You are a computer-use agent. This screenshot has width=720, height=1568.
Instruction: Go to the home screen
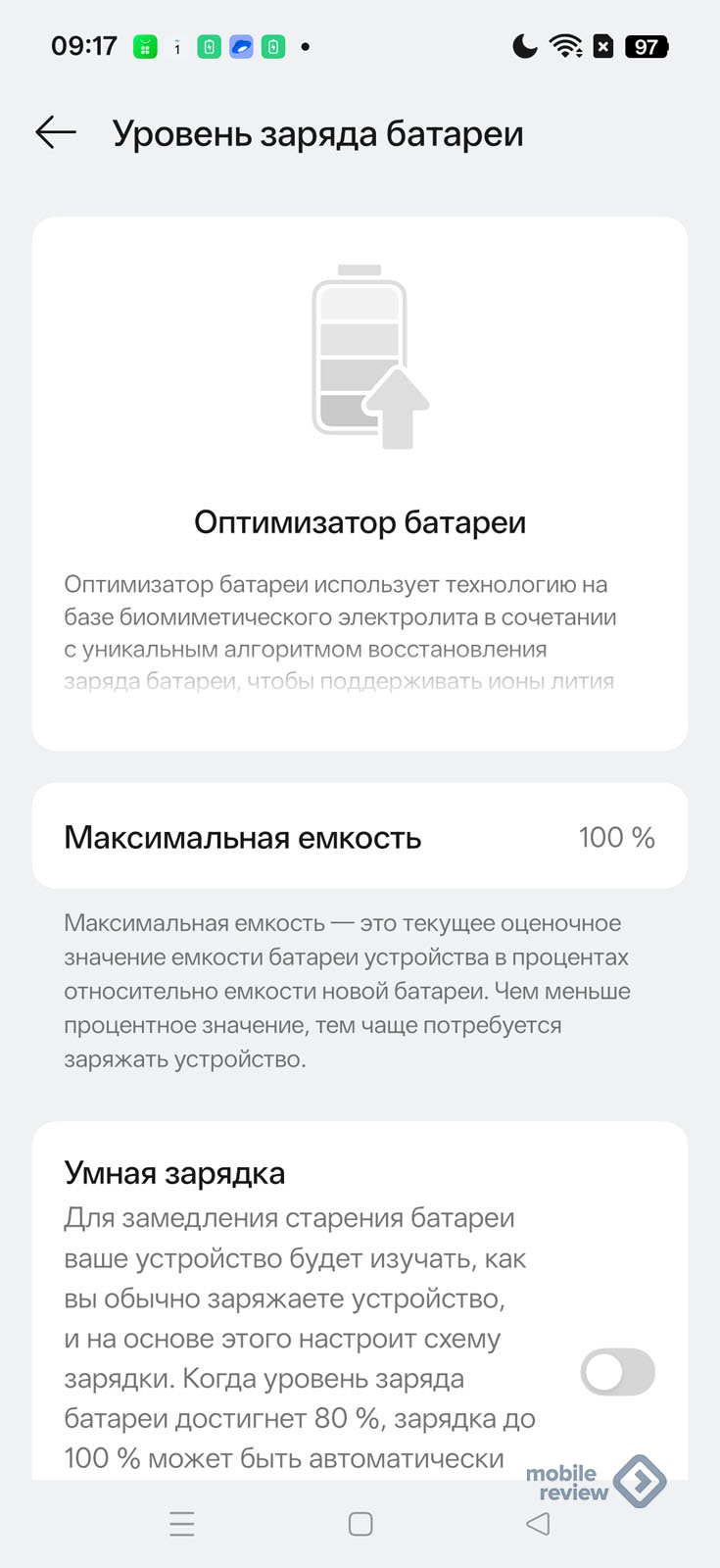click(x=360, y=1524)
